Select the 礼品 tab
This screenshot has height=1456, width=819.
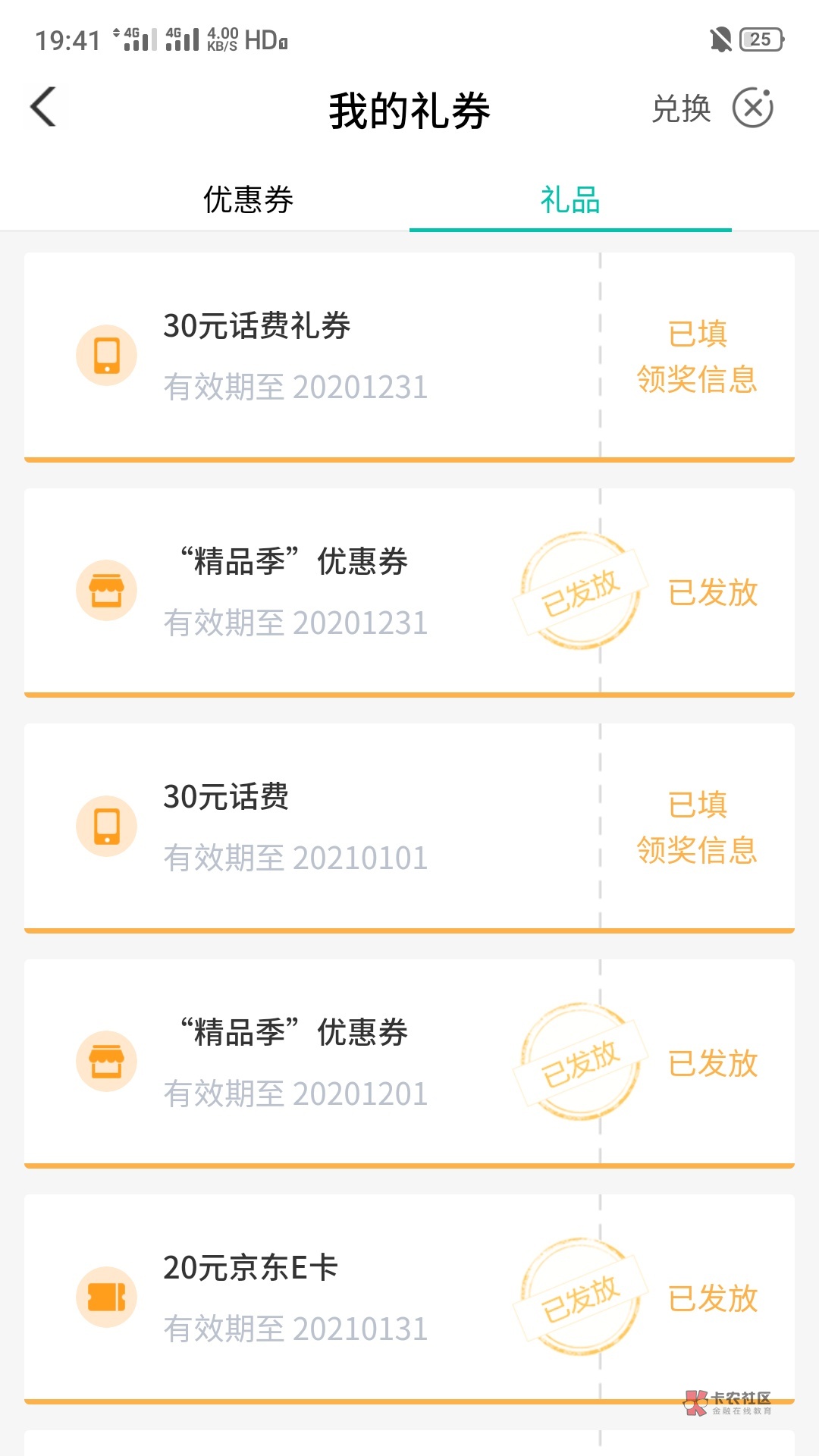(570, 200)
